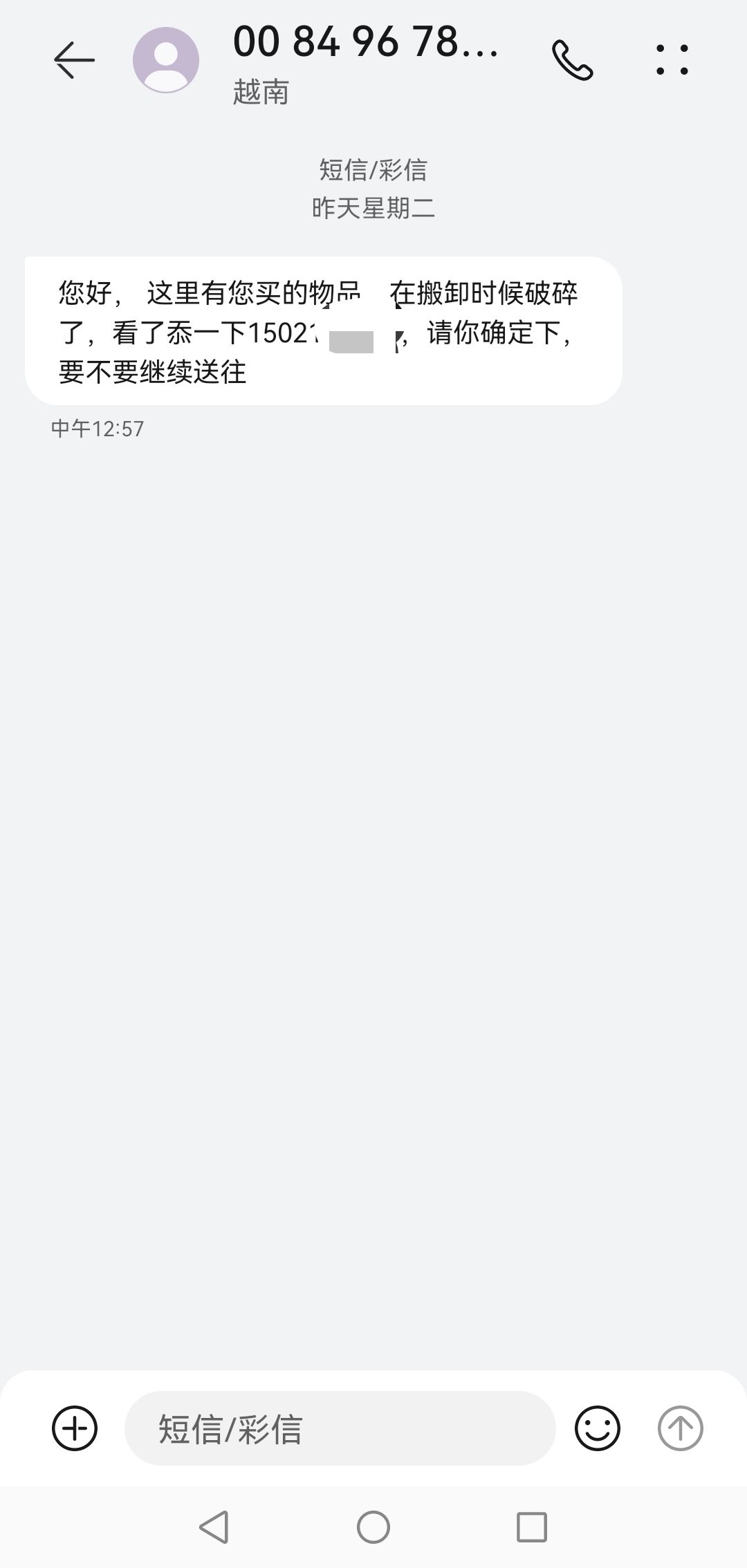Tap the send arrow button
The width and height of the screenshot is (747, 1568).
680,1428
